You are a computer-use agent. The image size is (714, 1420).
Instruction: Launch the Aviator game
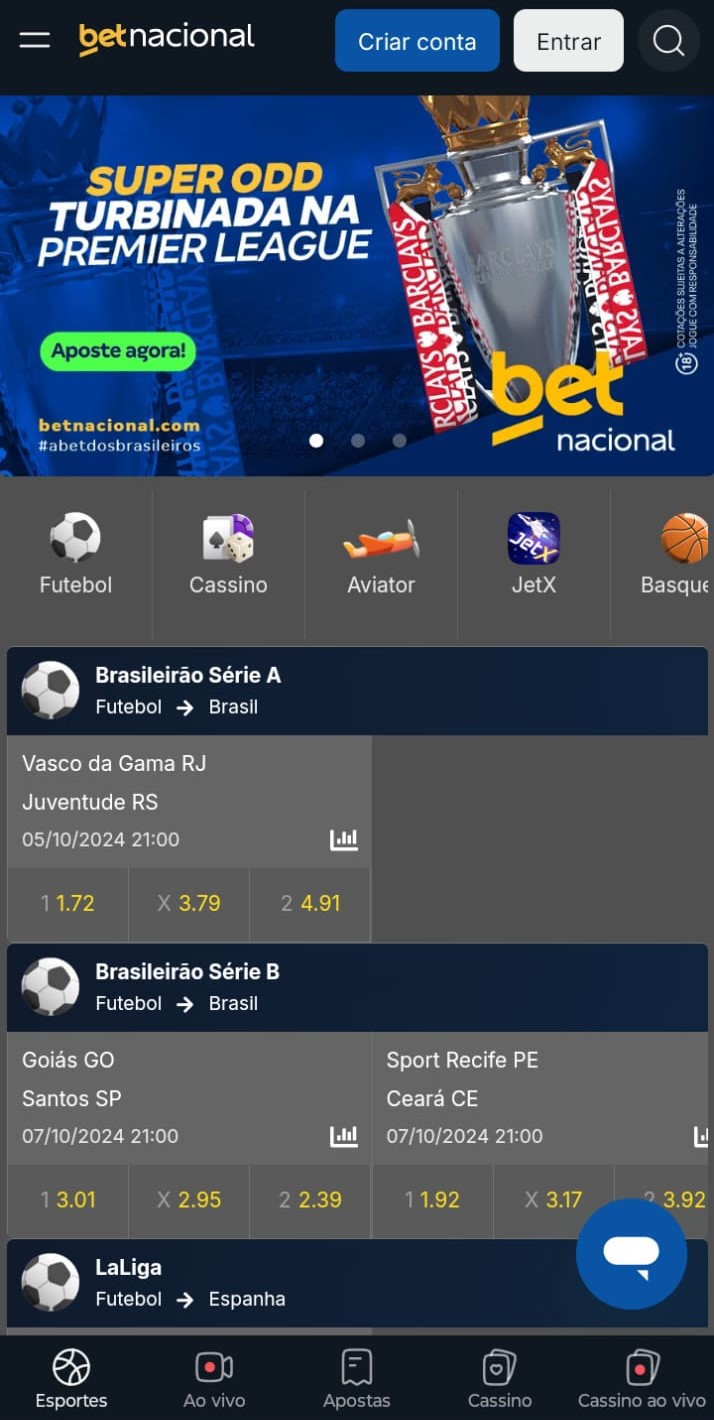381,555
